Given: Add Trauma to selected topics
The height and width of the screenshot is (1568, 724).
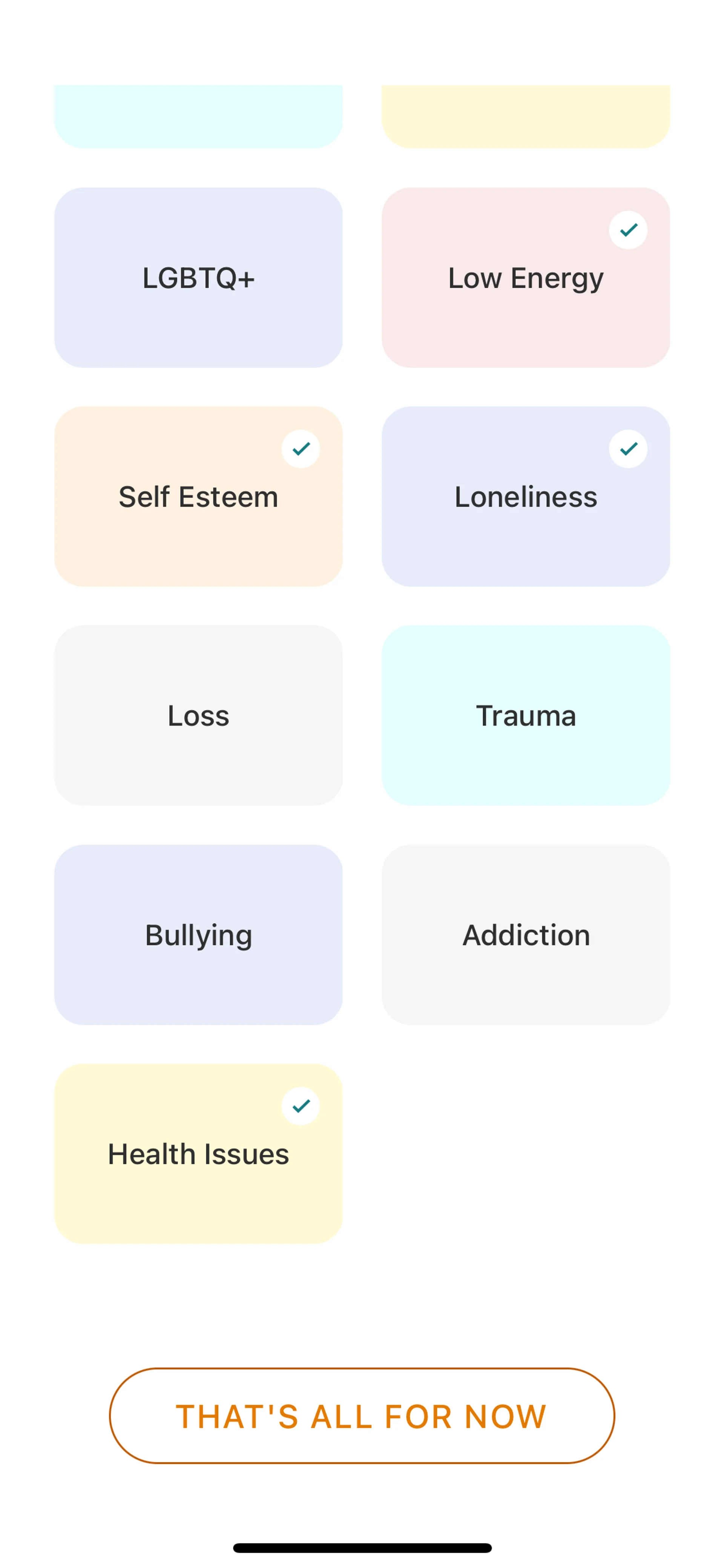Looking at the screenshot, I should tap(526, 715).
